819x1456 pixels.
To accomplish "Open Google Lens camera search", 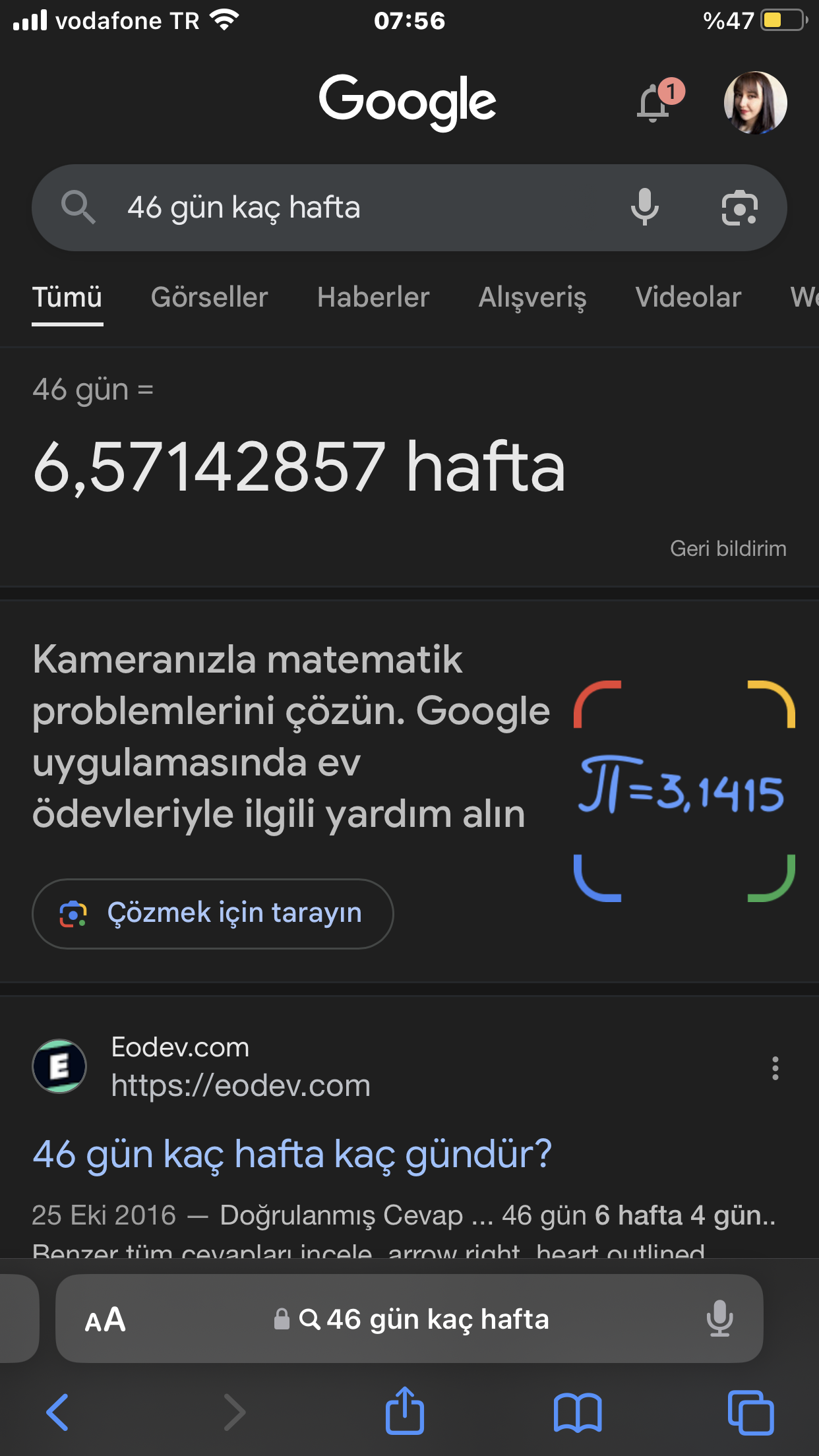I will [739, 208].
